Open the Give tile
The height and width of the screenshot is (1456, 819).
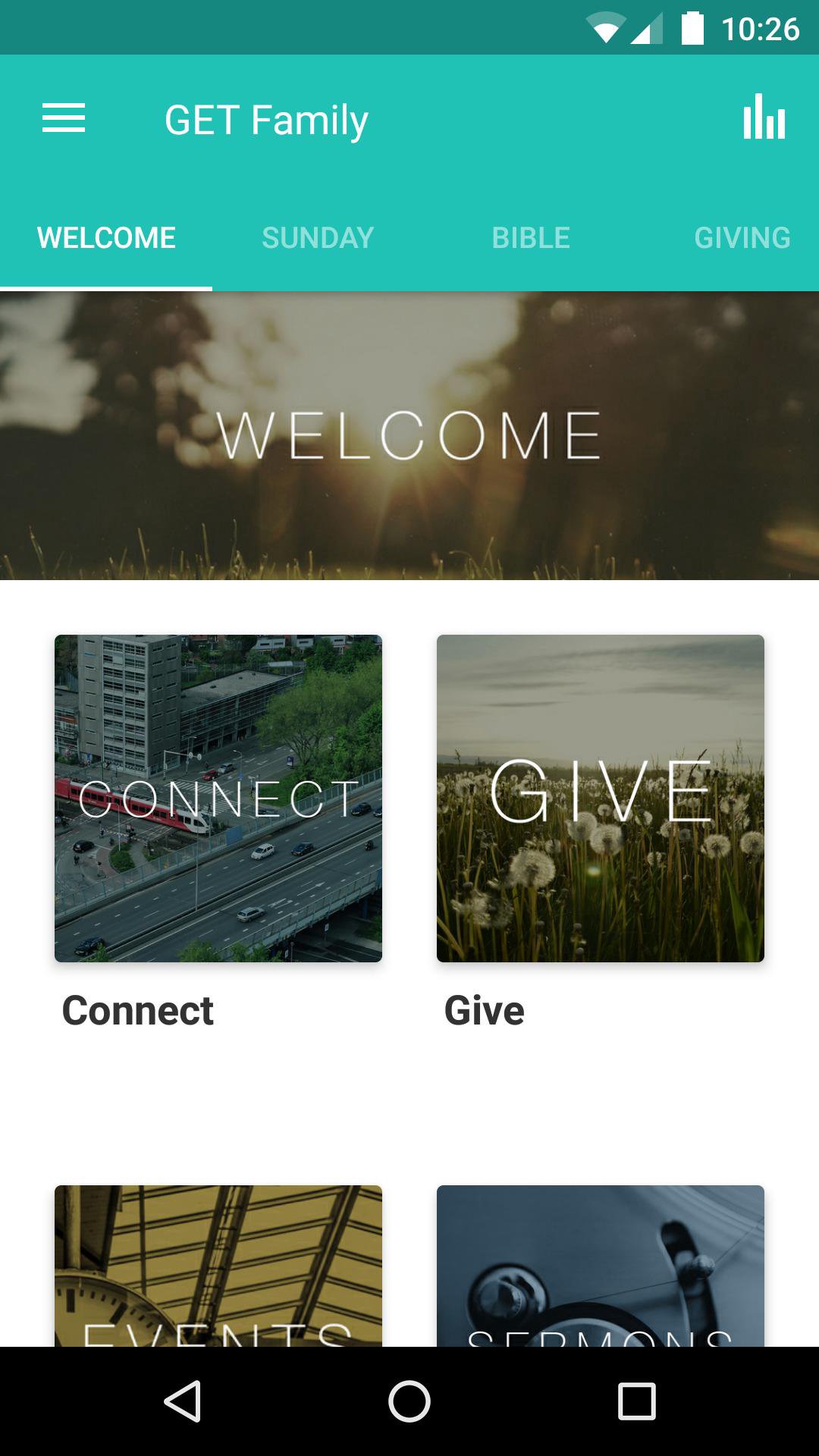pyautogui.click(x=601, y=799)
